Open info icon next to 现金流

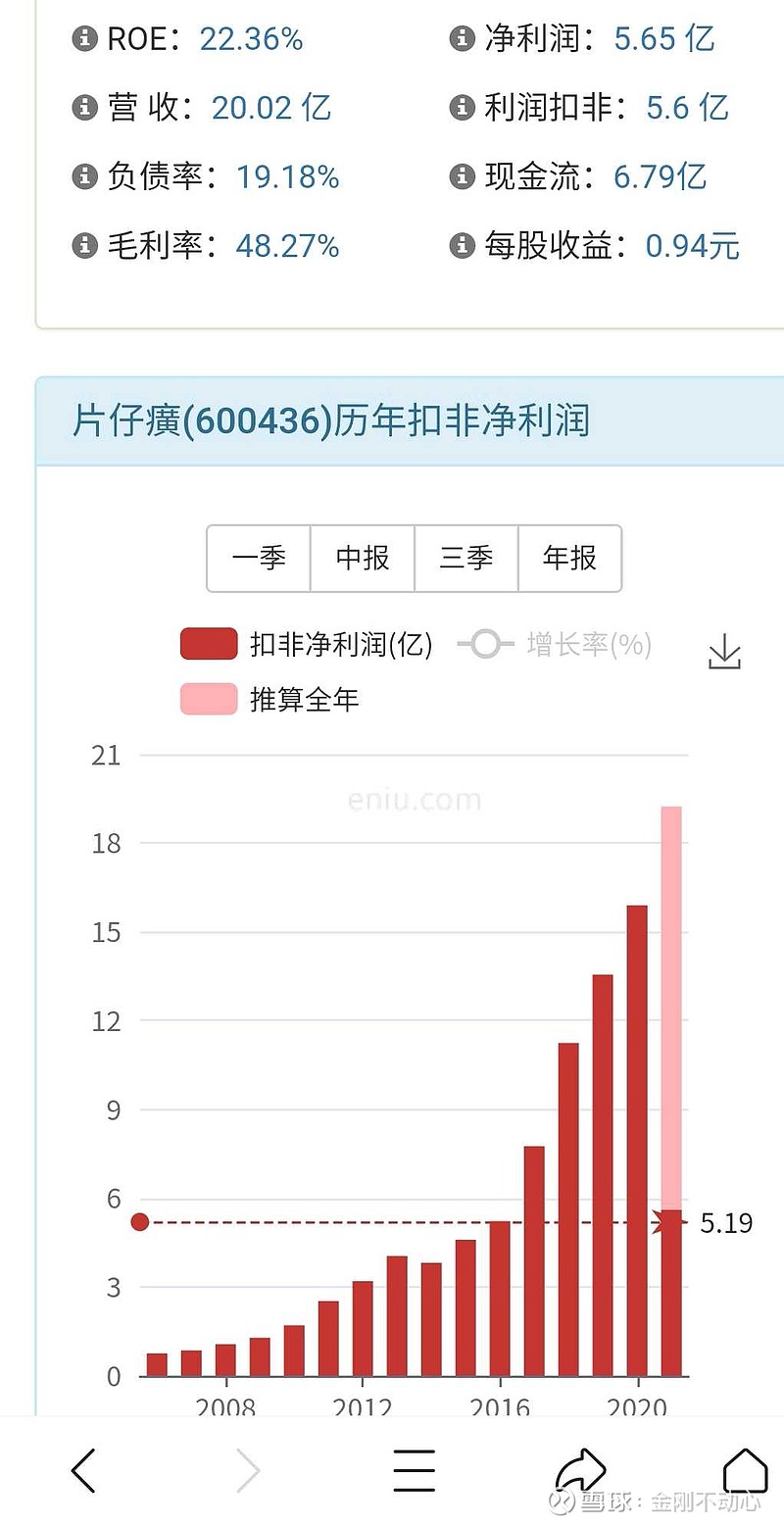click(x=462, y=176)
